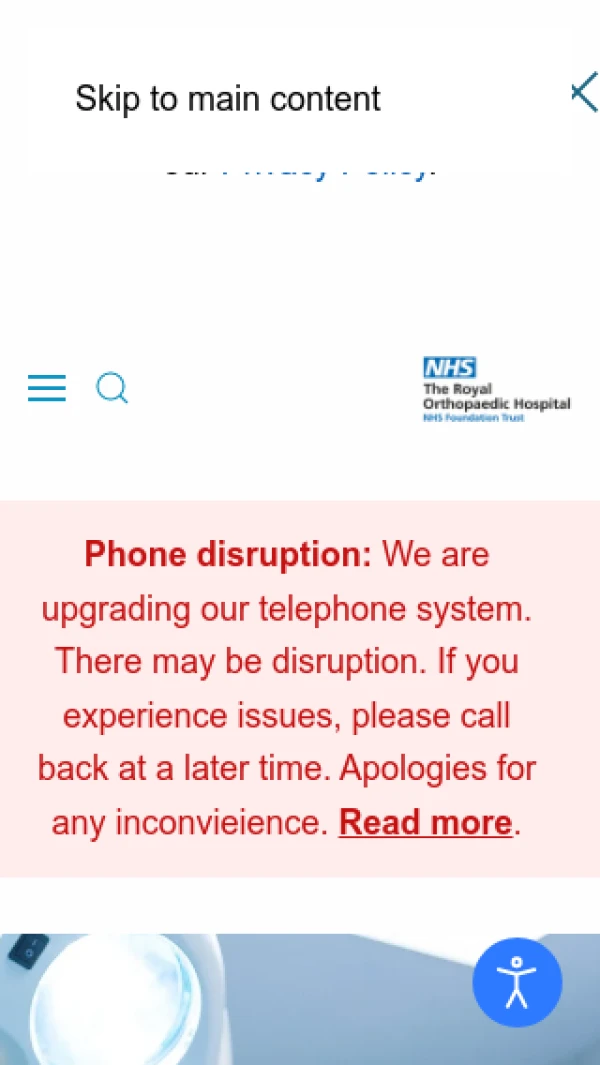Open the hamburger menu
The width and height of the screenshot is (600, 1065).
click(47, 388)
